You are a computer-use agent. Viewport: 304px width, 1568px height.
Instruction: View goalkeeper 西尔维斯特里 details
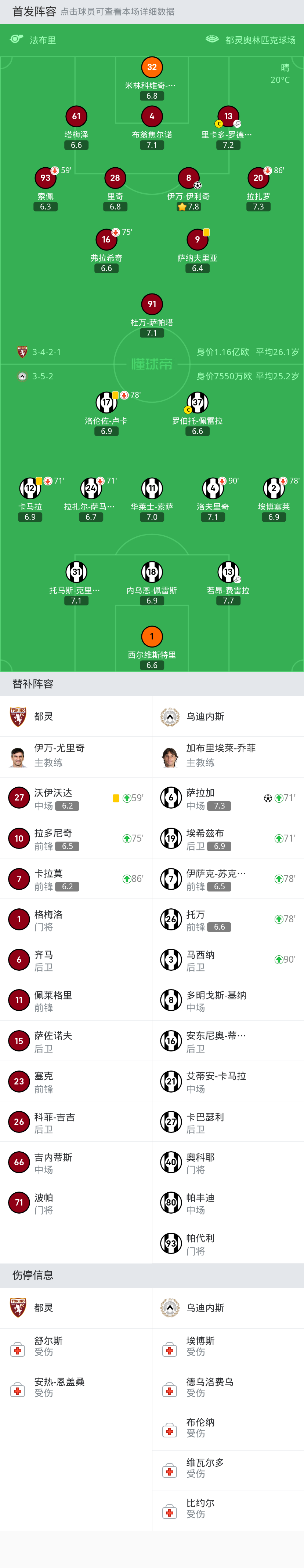pos(152,648)
